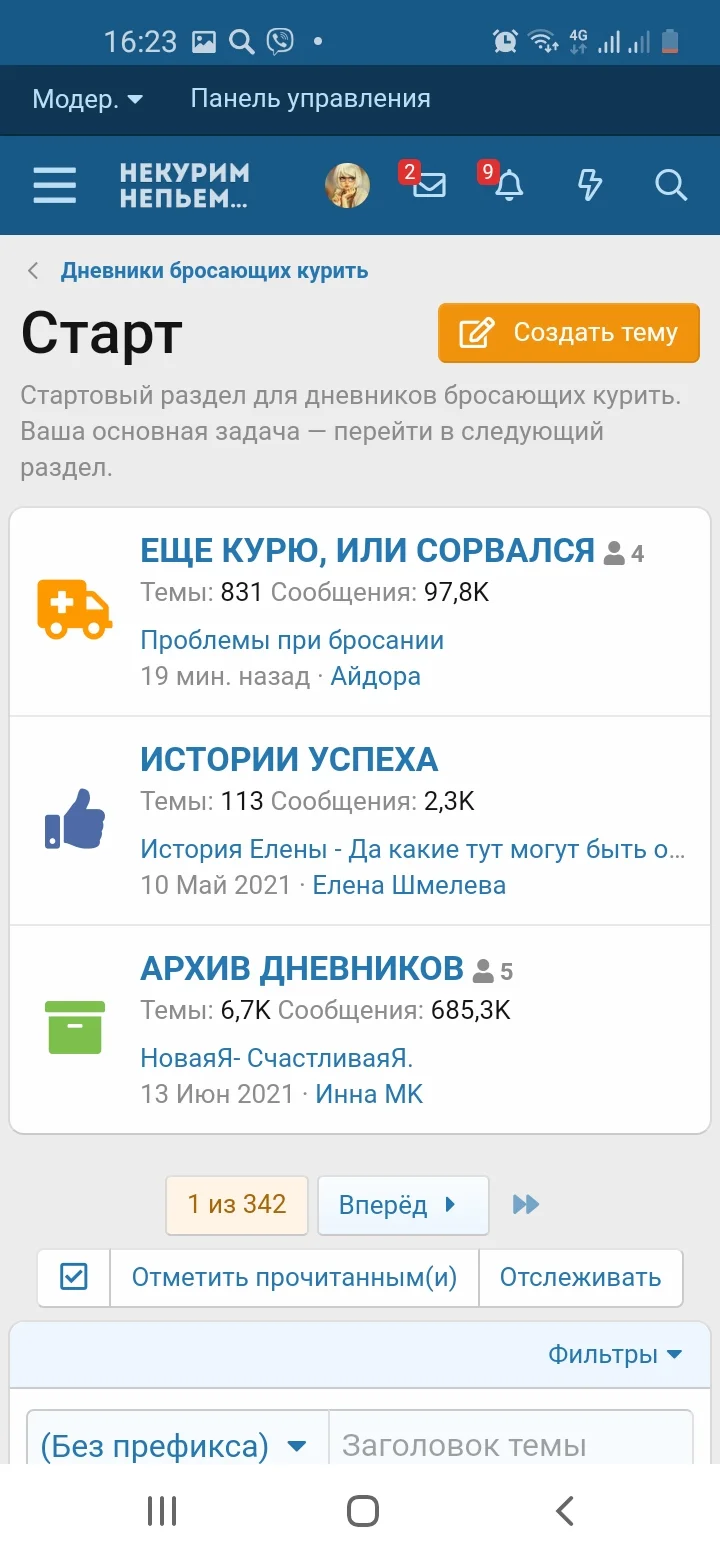The height and width of the screenshot is (1560, 720).
Task: Open the navigation hamburger menu
Action: coord(54,186)
